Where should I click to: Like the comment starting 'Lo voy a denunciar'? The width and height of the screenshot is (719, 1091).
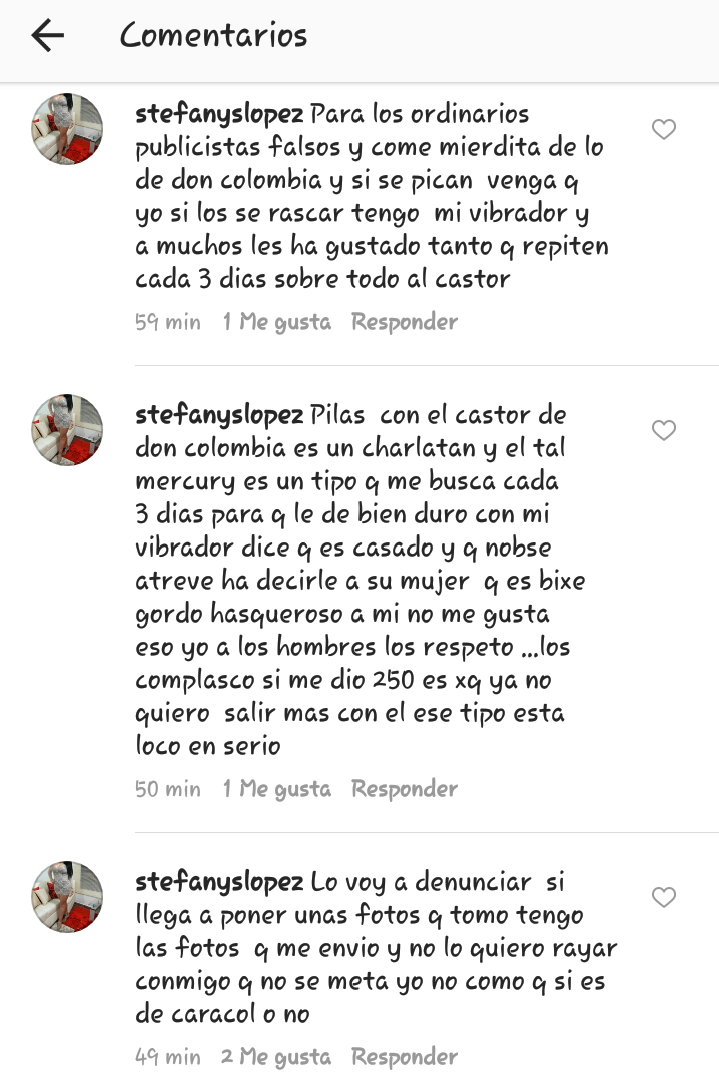(x=664, y=897)
